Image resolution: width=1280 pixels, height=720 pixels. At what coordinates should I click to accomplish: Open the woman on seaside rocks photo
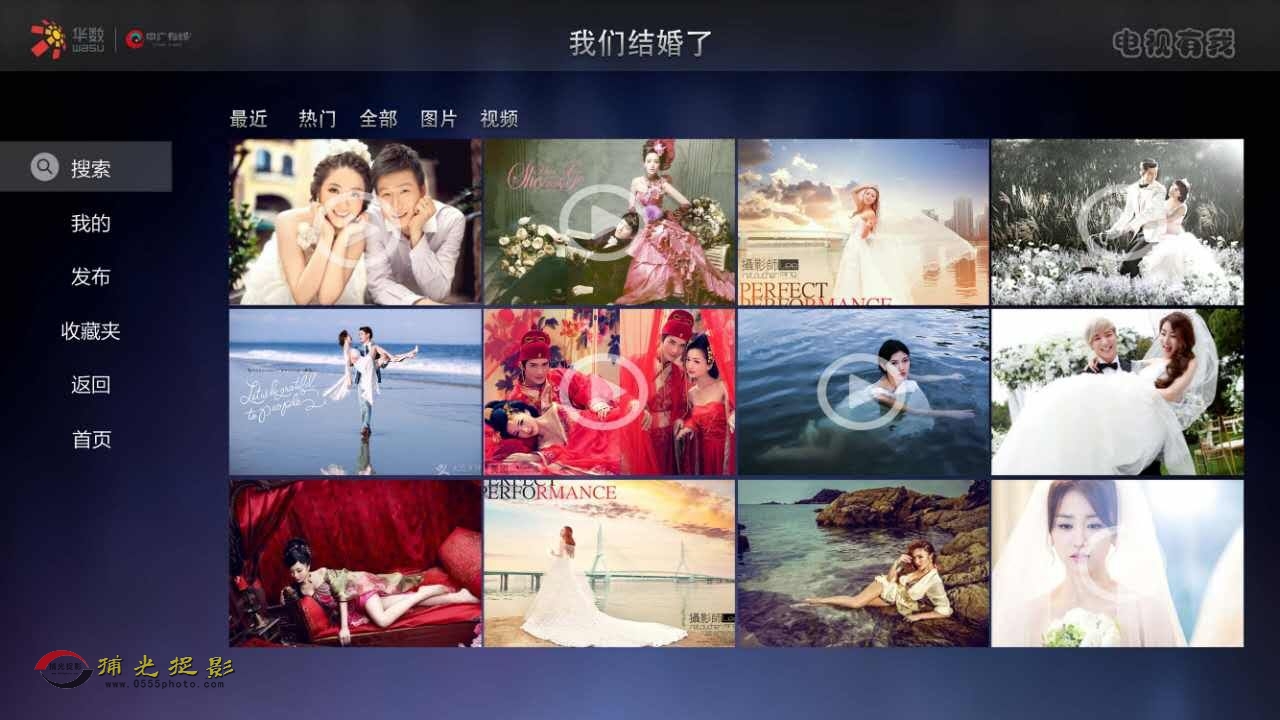click(863, 563)
